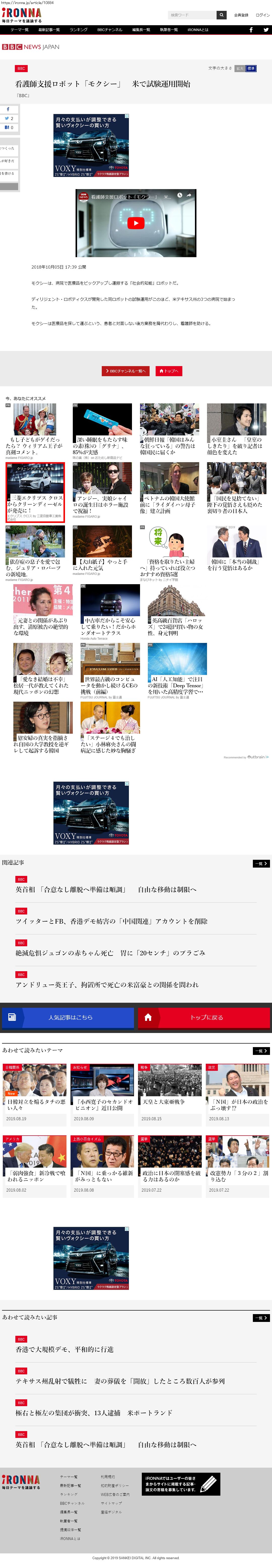Open the Facebook icon in the navigation bar
272x1568 pixels.
tap(251, 30)
